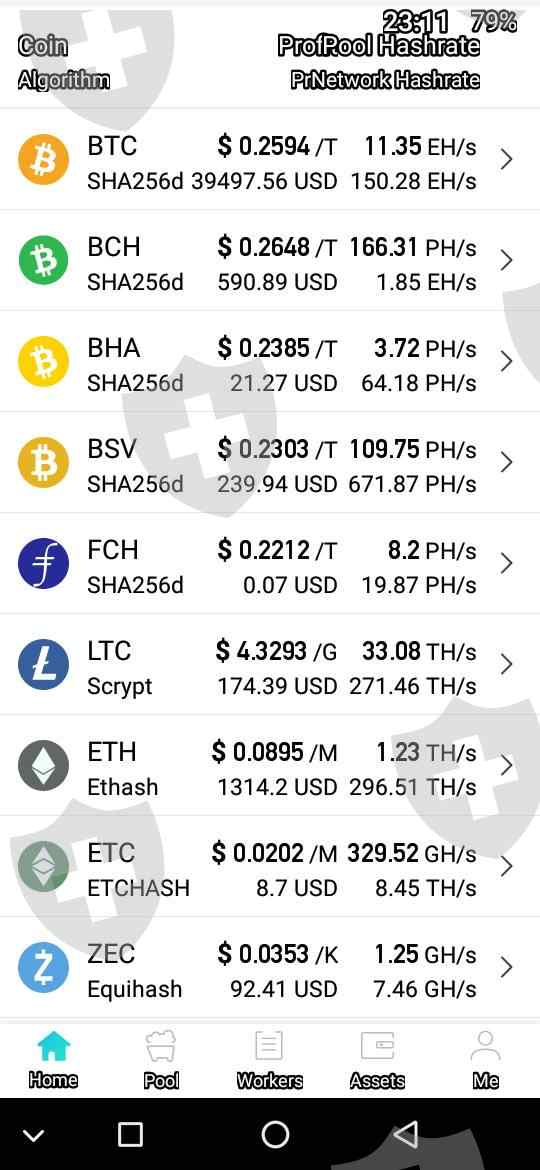The height and width of the screenshot is (1170, 540).
Task: Open the ZEC Equihash row
Action: tap(270, 968)
